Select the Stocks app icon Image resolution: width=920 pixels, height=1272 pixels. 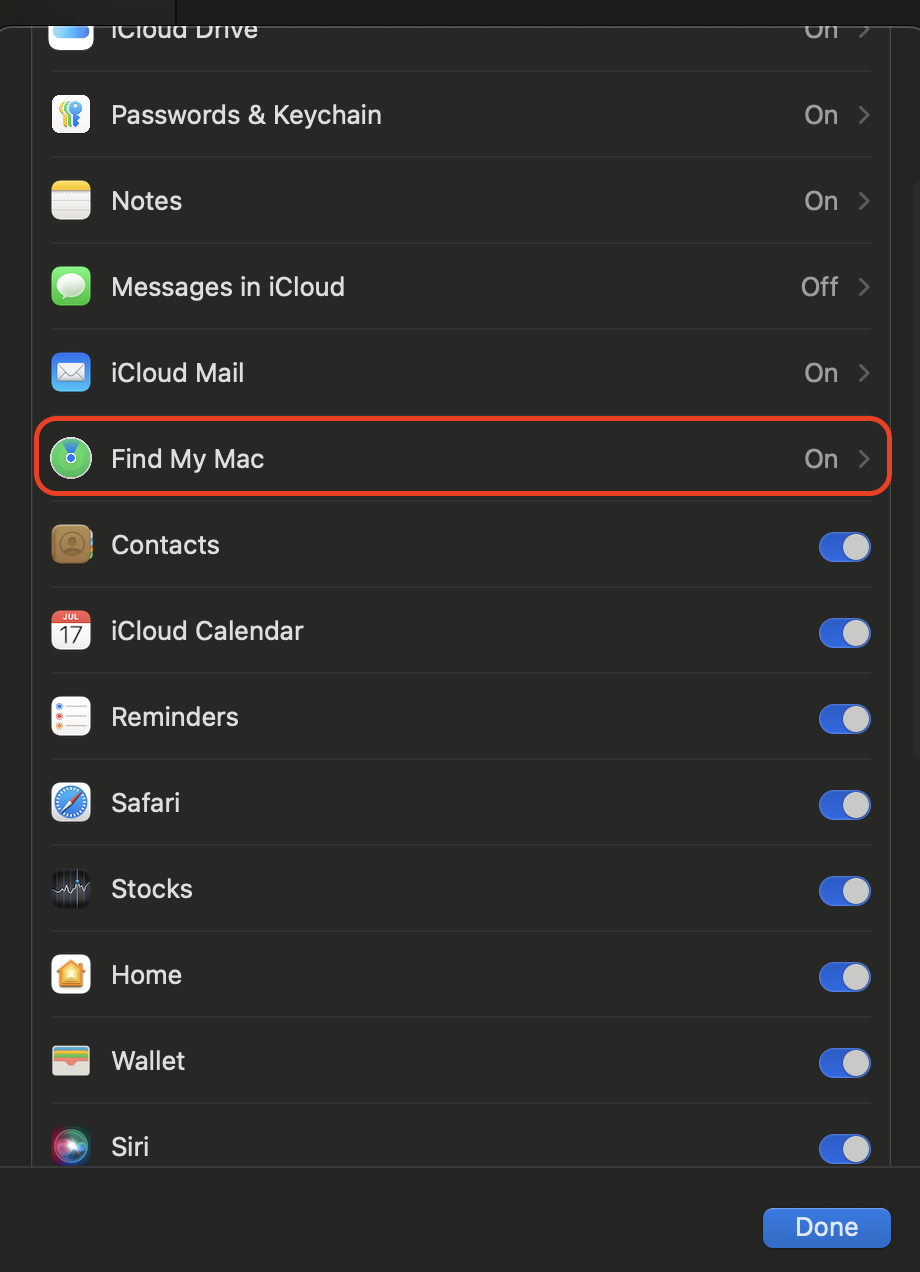click(x=70, y=889)
